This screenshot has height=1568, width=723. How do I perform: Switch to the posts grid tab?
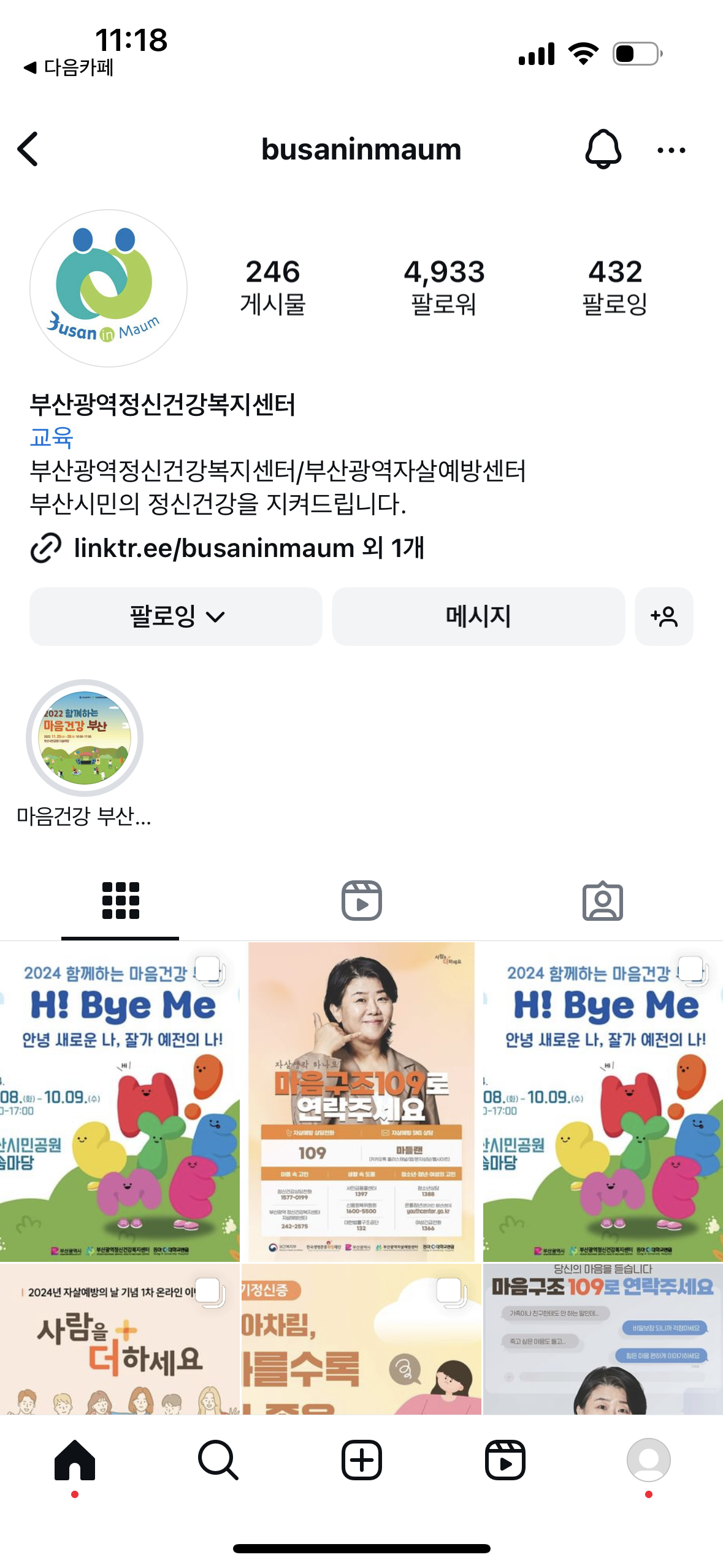pos(120,901)
